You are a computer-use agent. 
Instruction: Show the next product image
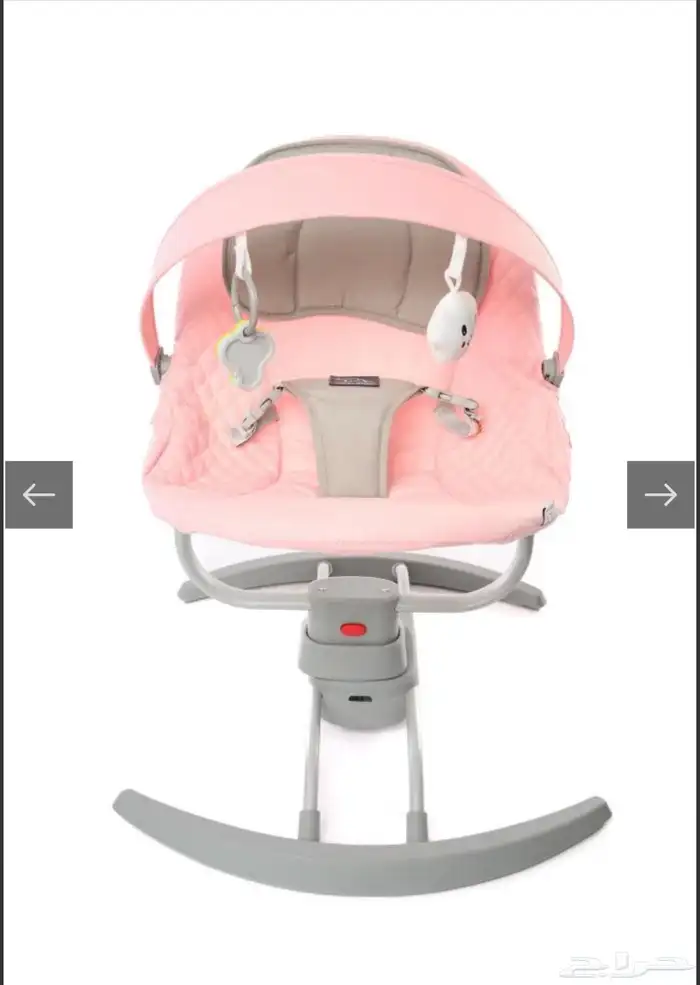pos(660,494)
